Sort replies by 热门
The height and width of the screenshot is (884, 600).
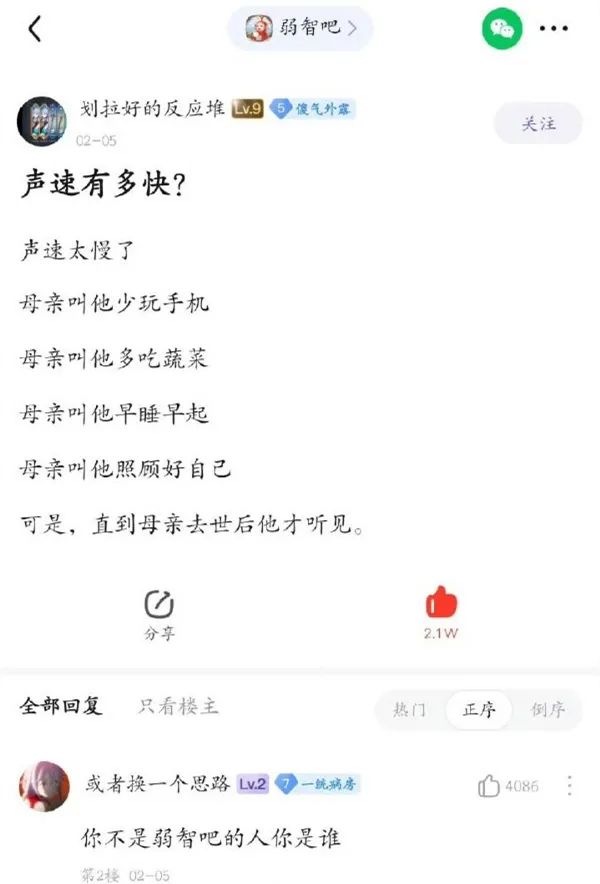coord(409,709)
